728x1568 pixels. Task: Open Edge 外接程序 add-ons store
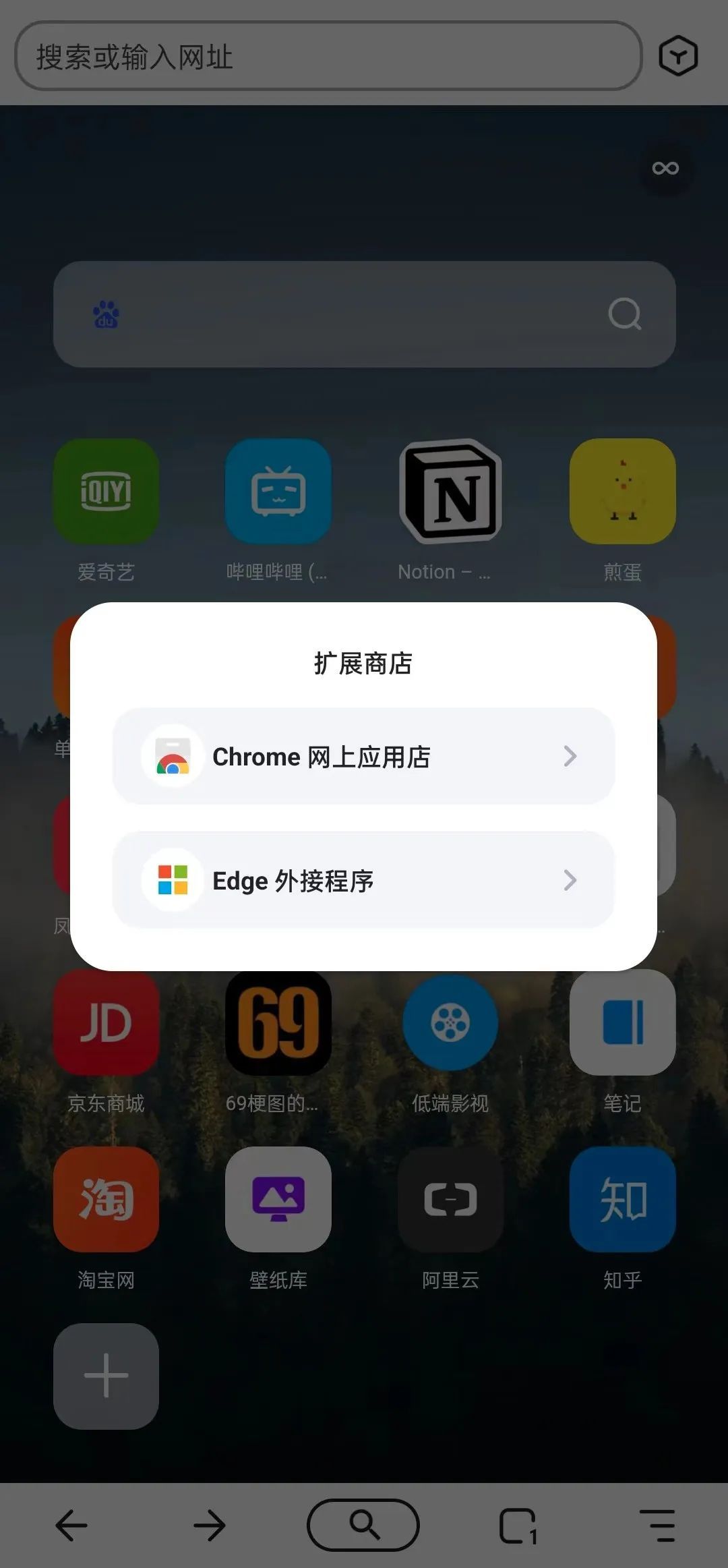pos(363,880)
